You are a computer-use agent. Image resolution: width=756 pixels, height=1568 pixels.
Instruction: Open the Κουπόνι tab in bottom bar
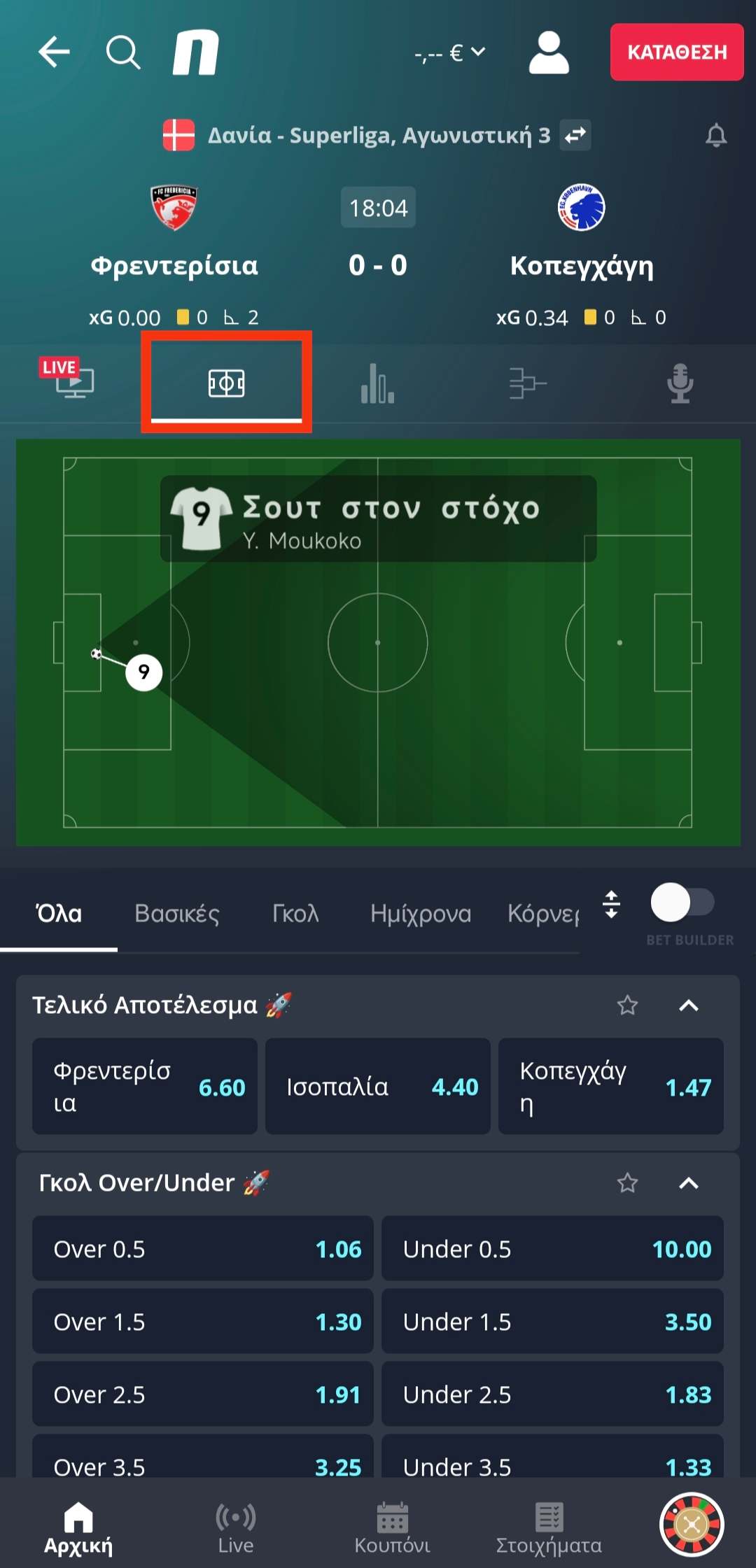coord(392,1527)
